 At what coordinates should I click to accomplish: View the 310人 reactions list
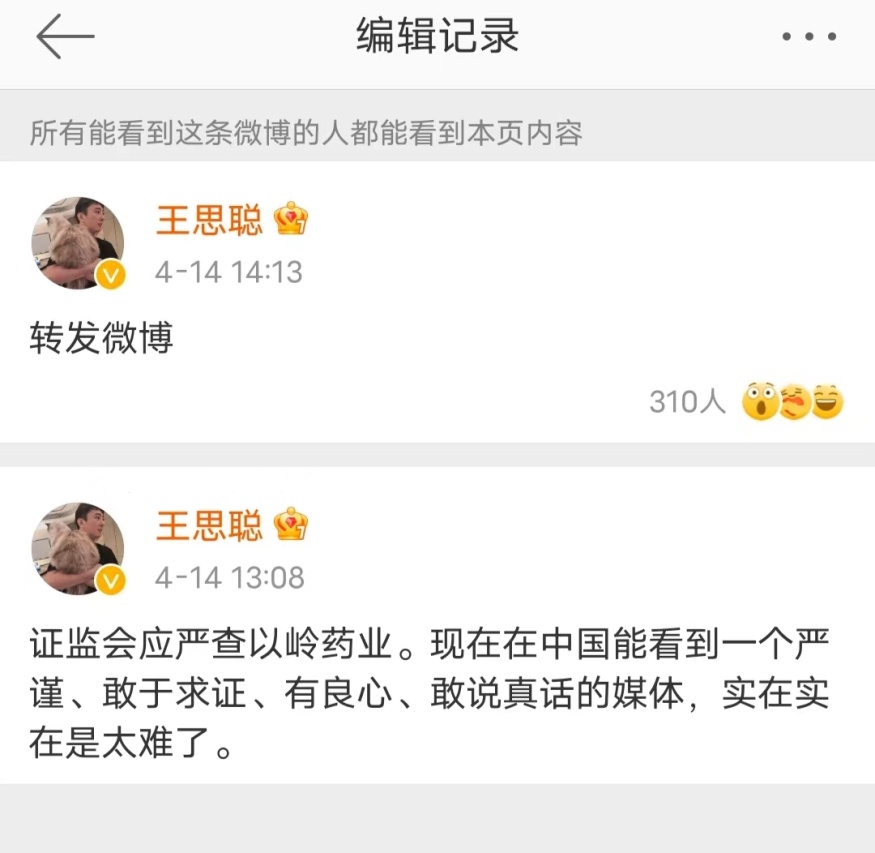(688, 402)
